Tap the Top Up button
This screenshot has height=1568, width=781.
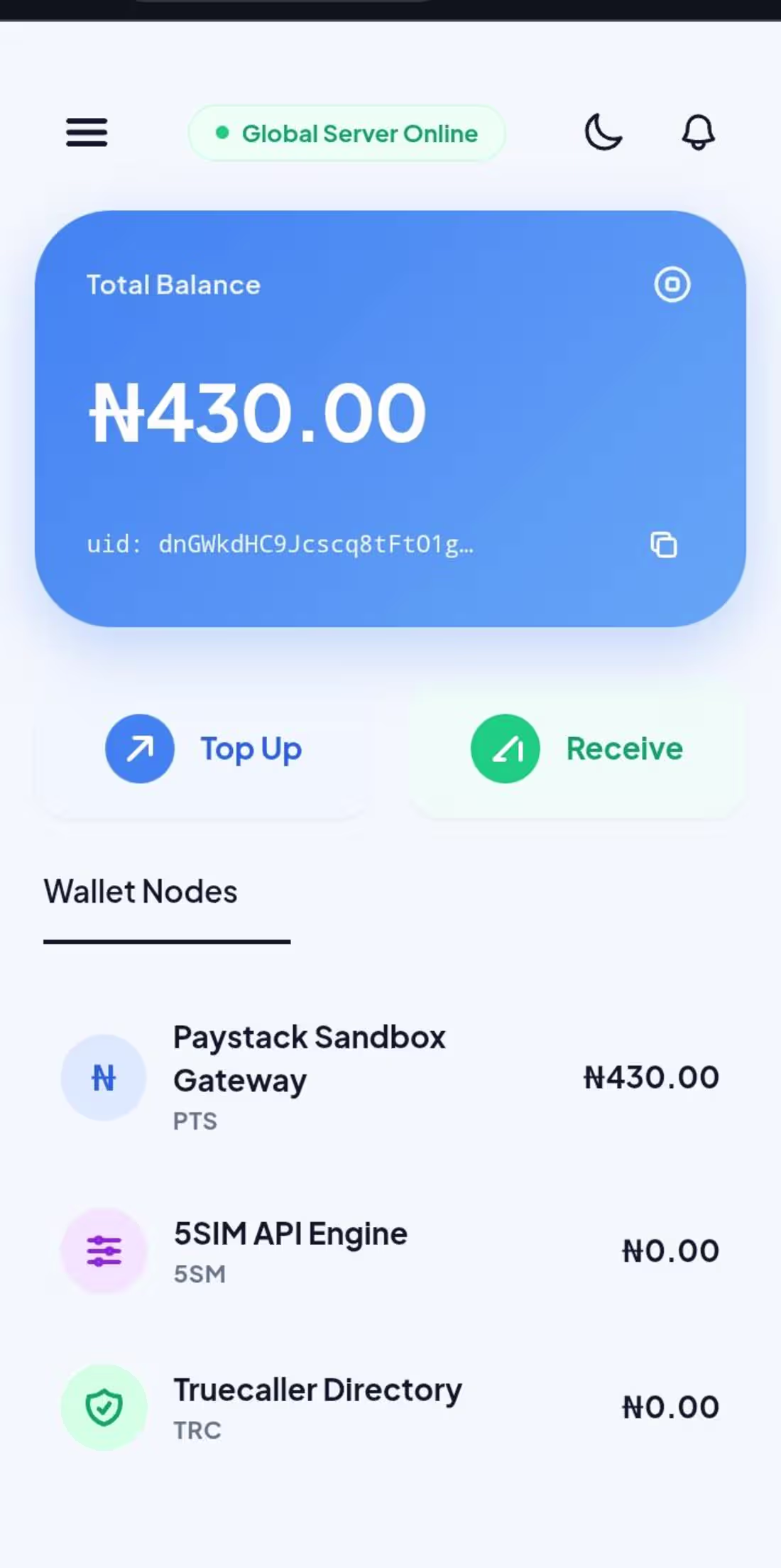coord(204,748)
